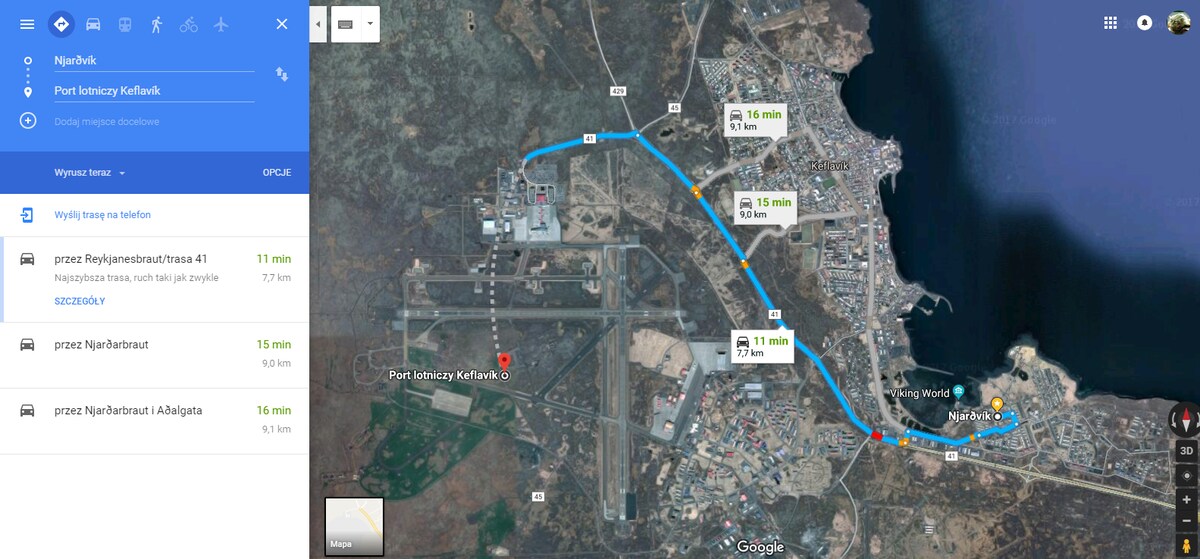Select the driving travel mode
Screen dimensions: 1200x559
pyautogui.click(x=93, y=24)
